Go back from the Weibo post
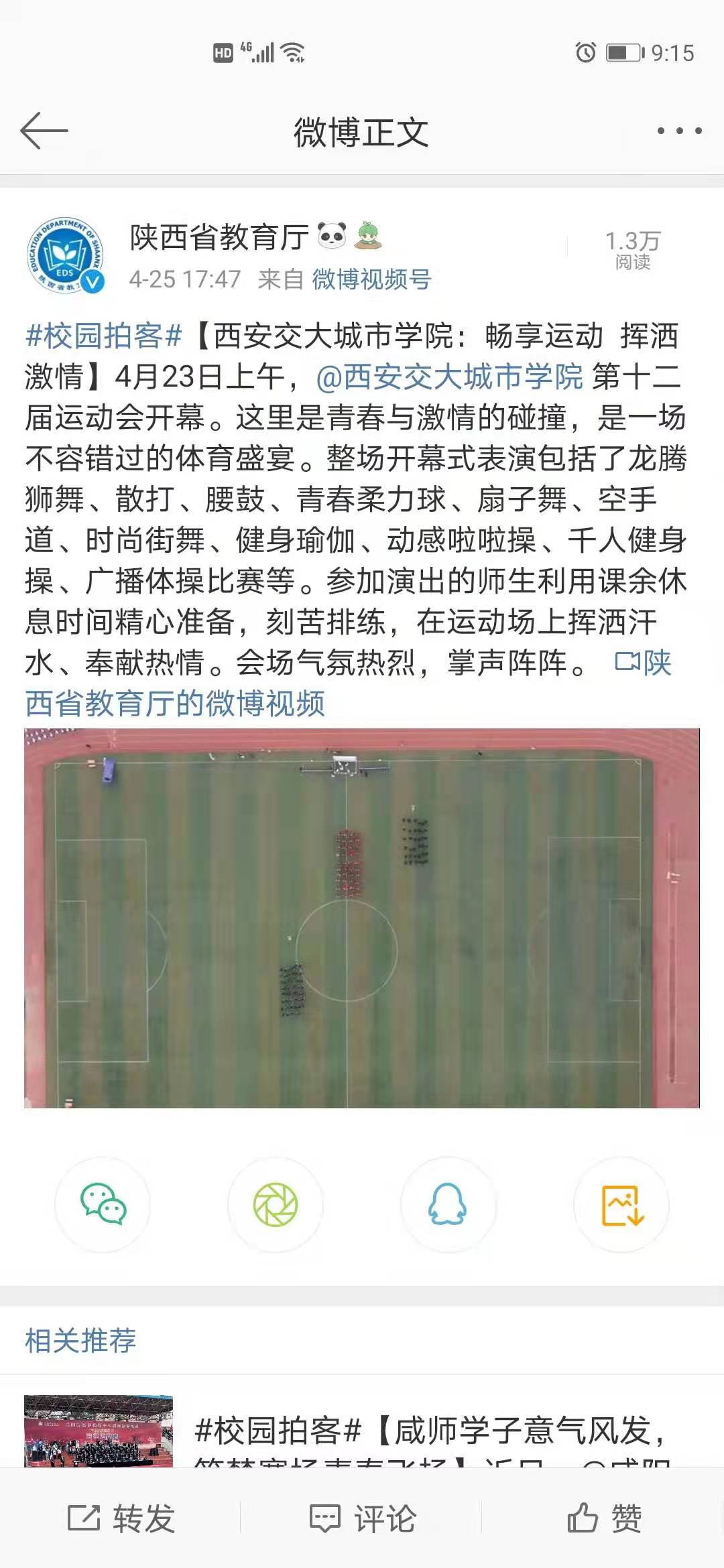This screenshot has width=724, height=1568. tap(44, 131)
